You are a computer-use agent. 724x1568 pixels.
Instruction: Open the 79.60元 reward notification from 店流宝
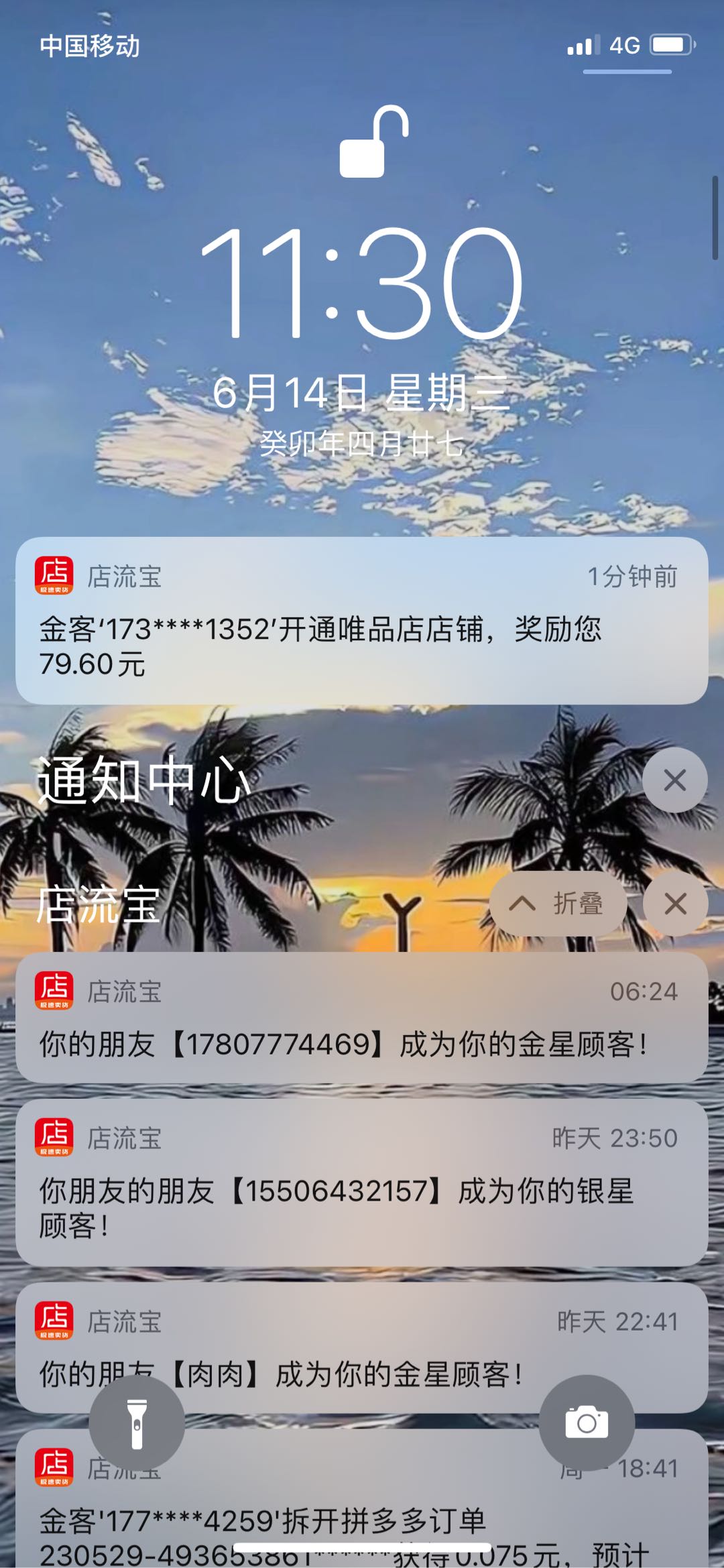(x=362, y=621)
